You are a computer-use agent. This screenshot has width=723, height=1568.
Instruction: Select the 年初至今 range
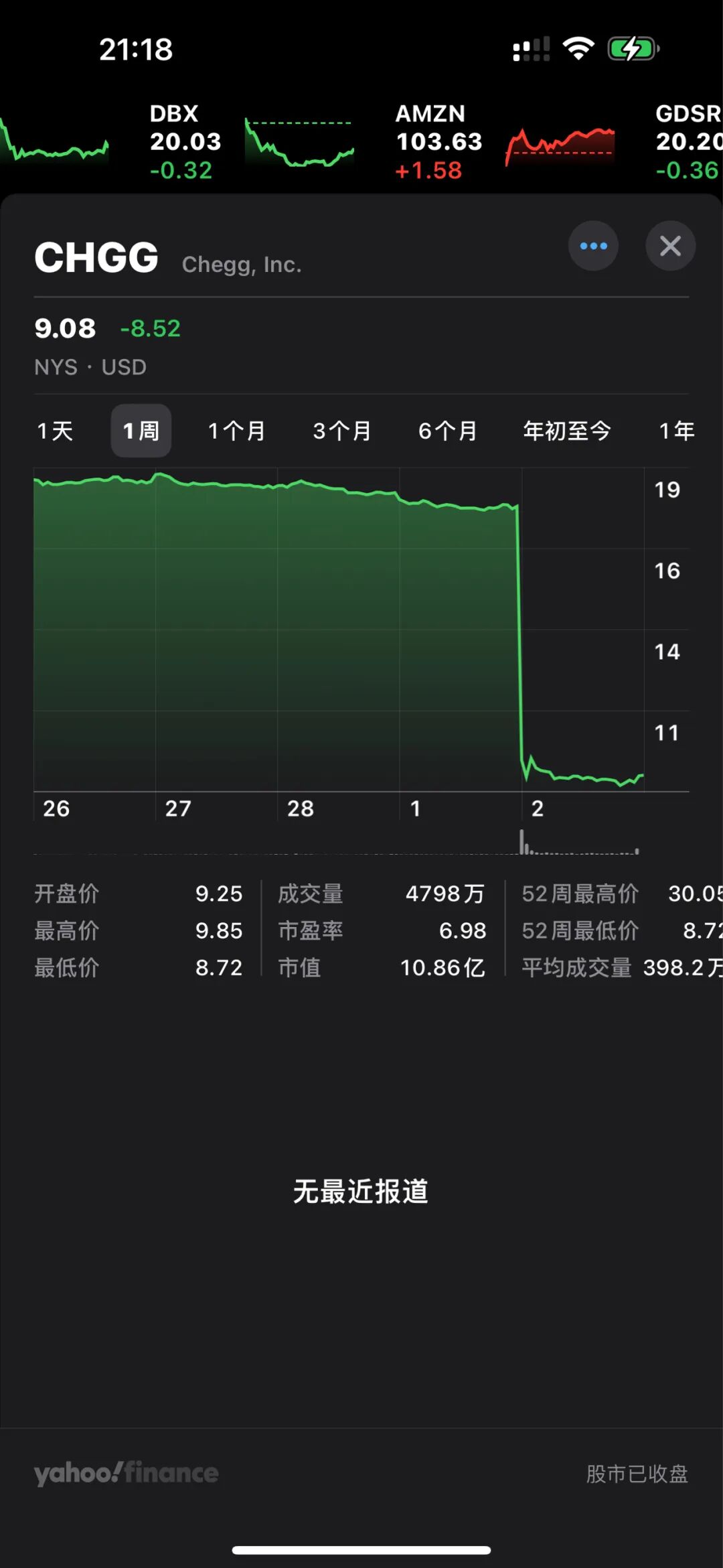(567, 431)
